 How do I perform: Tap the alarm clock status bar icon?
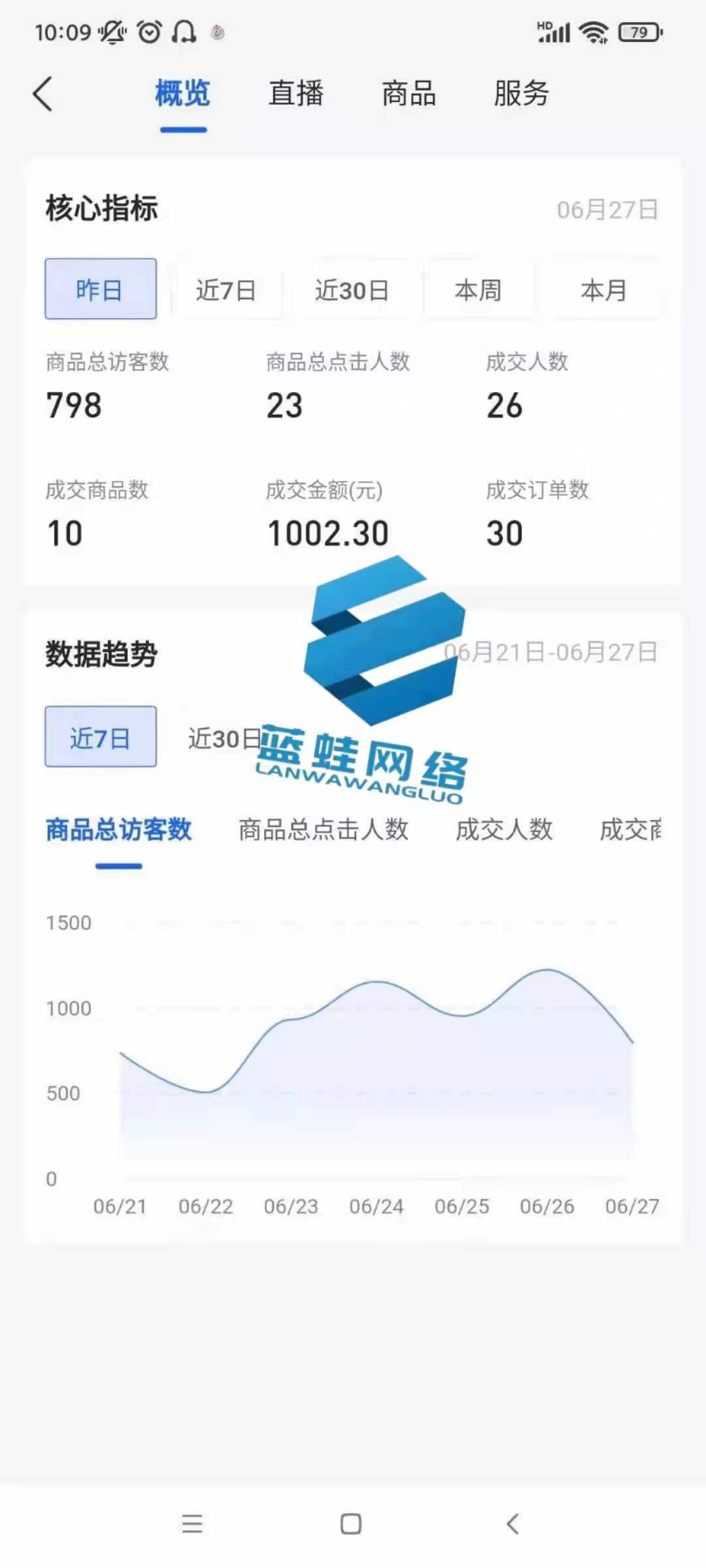149,33
